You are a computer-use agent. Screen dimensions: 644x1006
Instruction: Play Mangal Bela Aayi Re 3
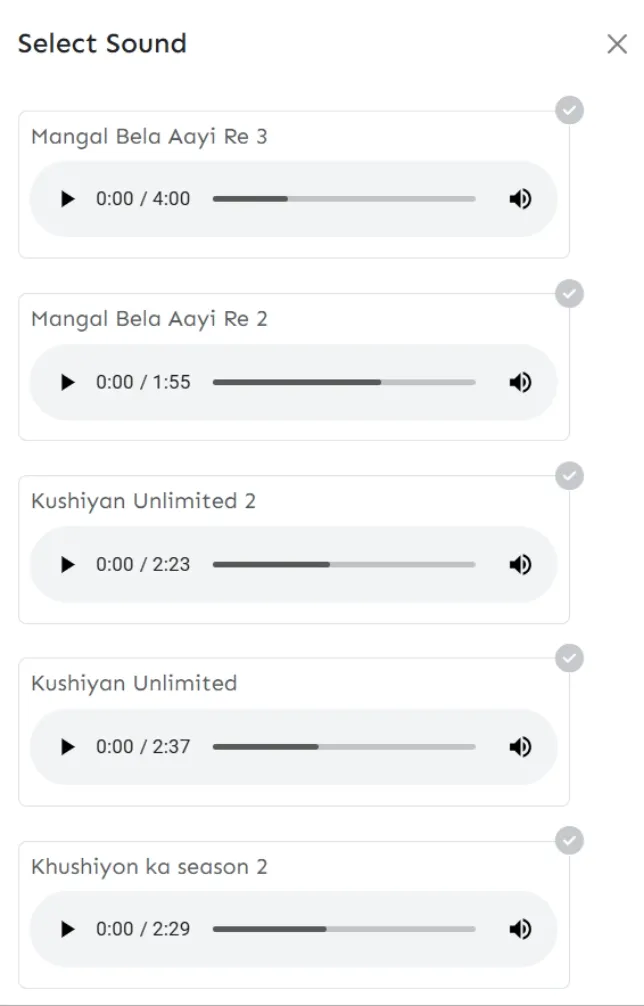pos(68,199)
